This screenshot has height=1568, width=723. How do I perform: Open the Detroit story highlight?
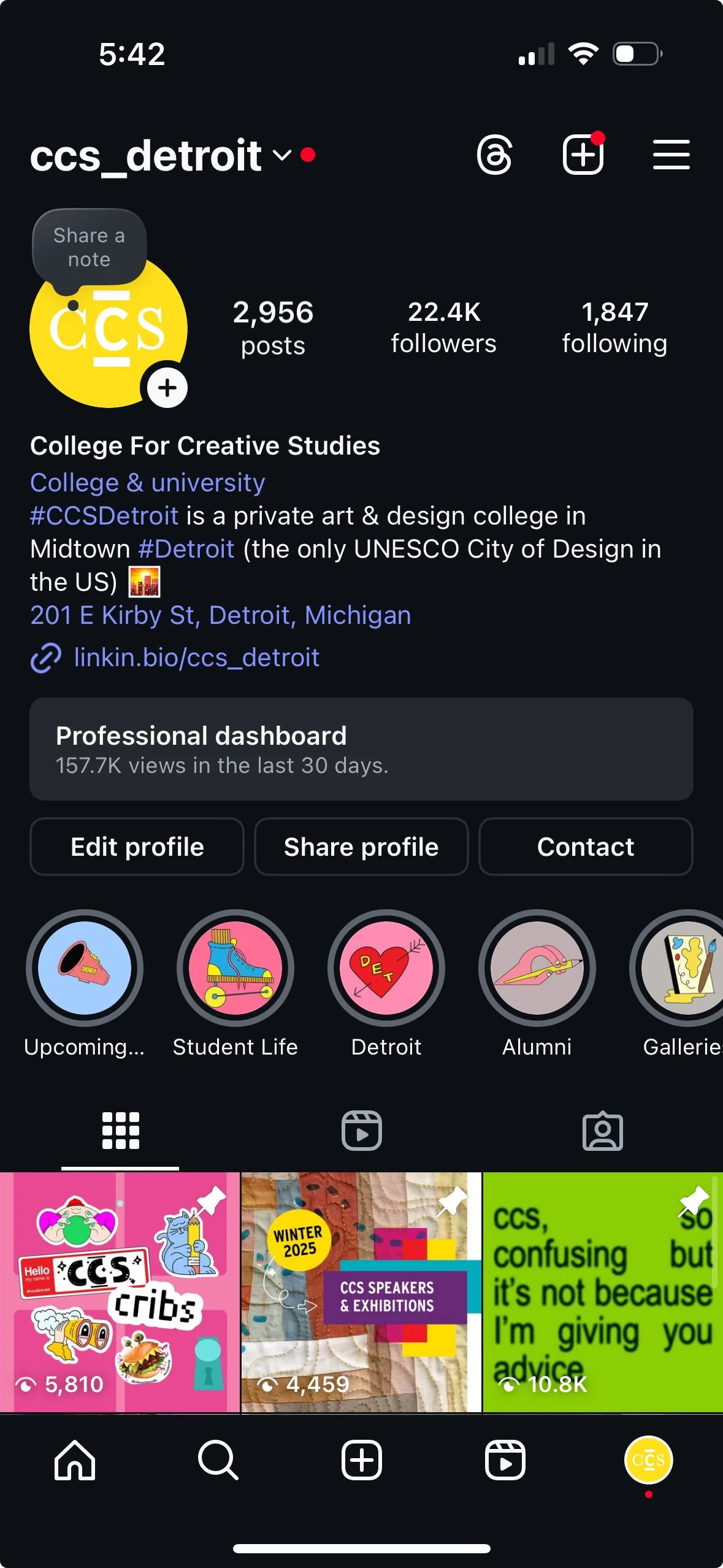(386, 968)
